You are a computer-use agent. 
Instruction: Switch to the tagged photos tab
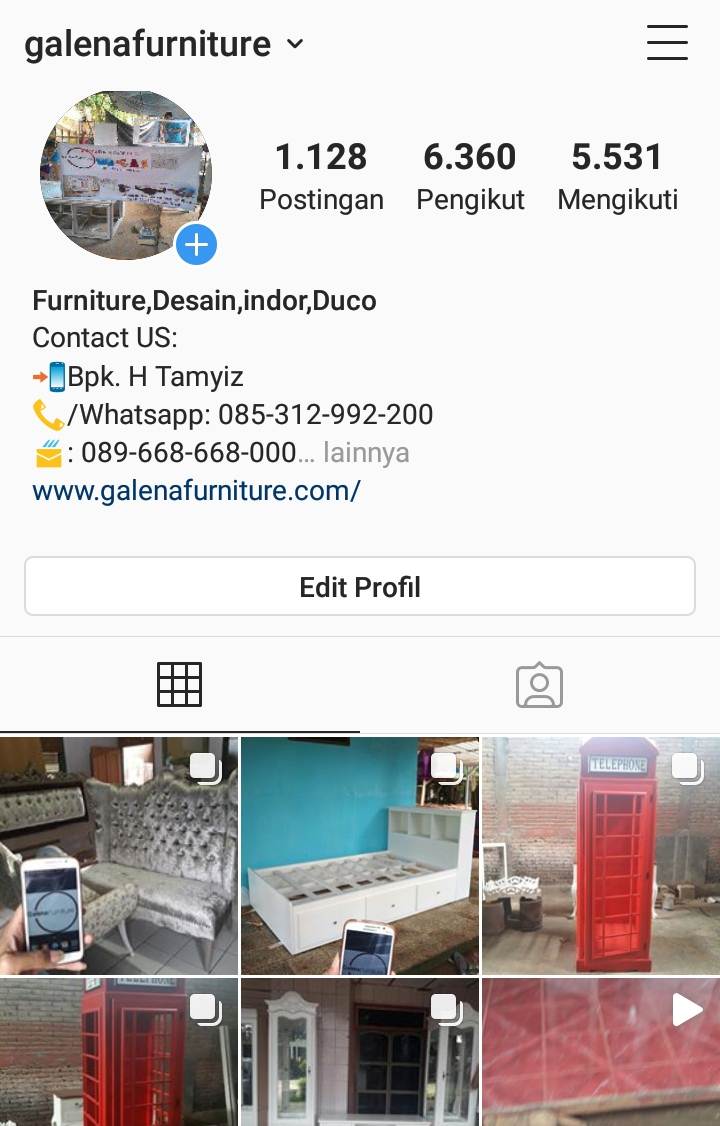pyautogui.click(x=539, y=685)
